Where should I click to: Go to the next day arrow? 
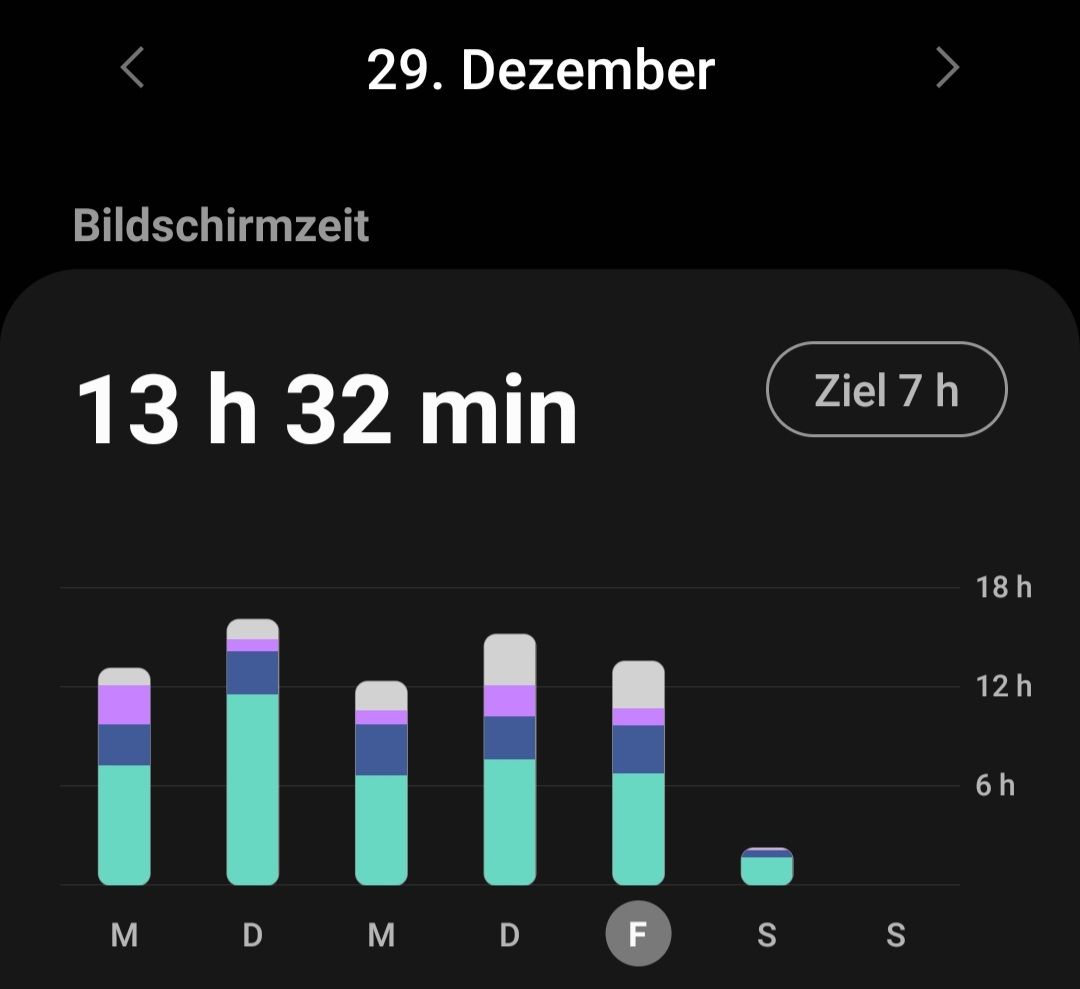pos(947,69)
